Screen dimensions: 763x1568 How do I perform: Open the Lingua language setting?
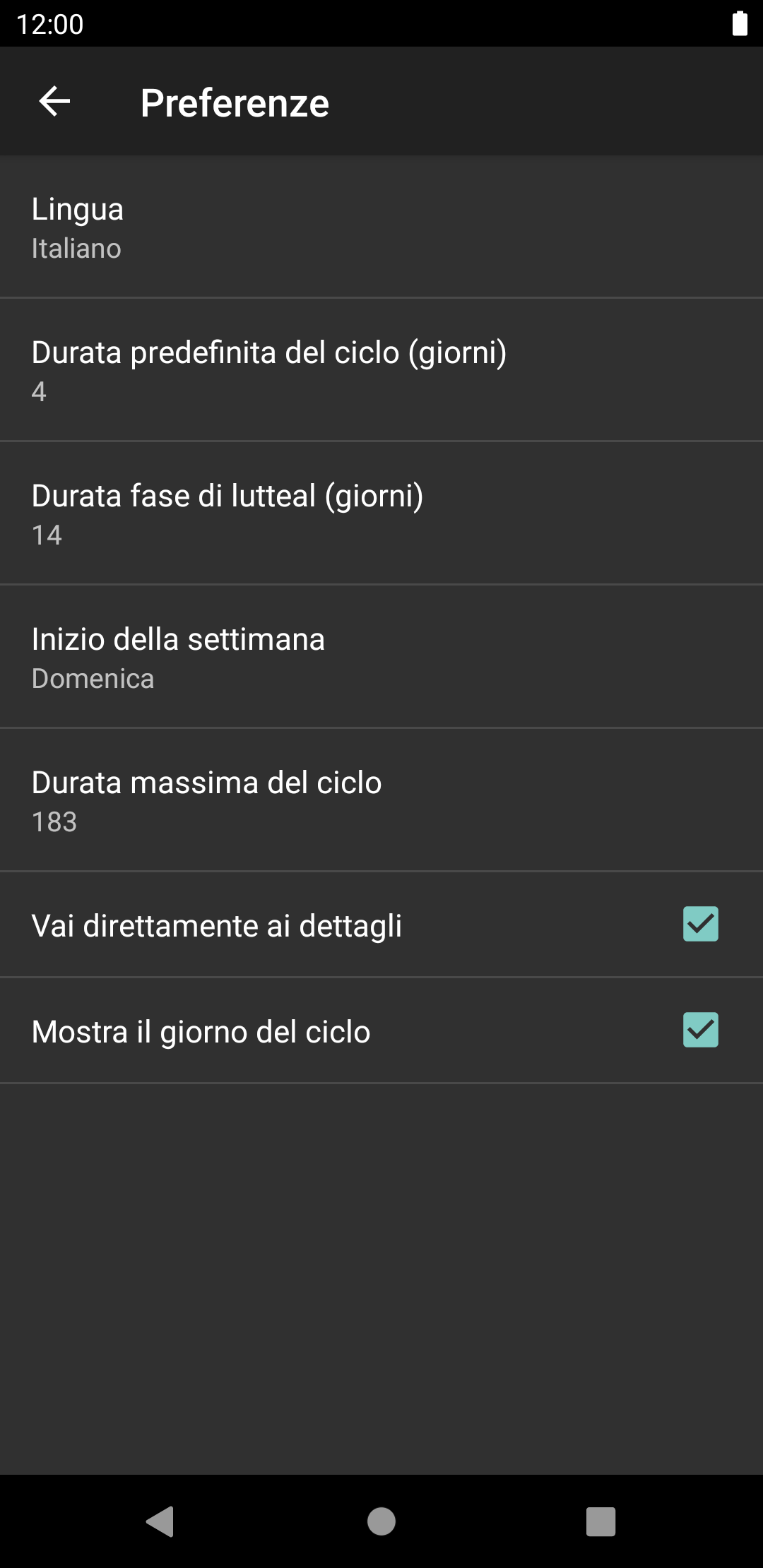coord(381,227)
